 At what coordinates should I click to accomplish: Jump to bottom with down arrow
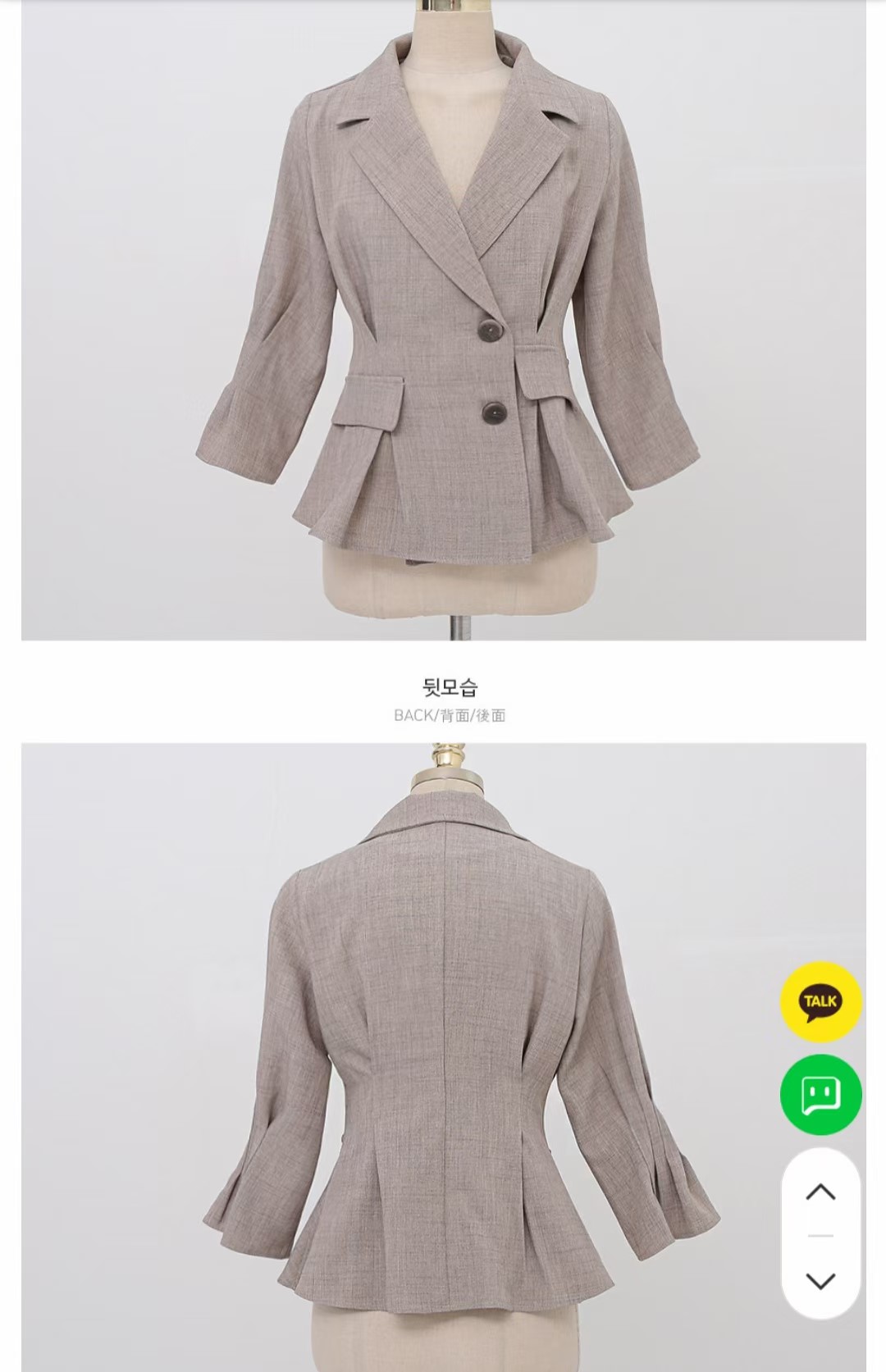(820, 1280)
